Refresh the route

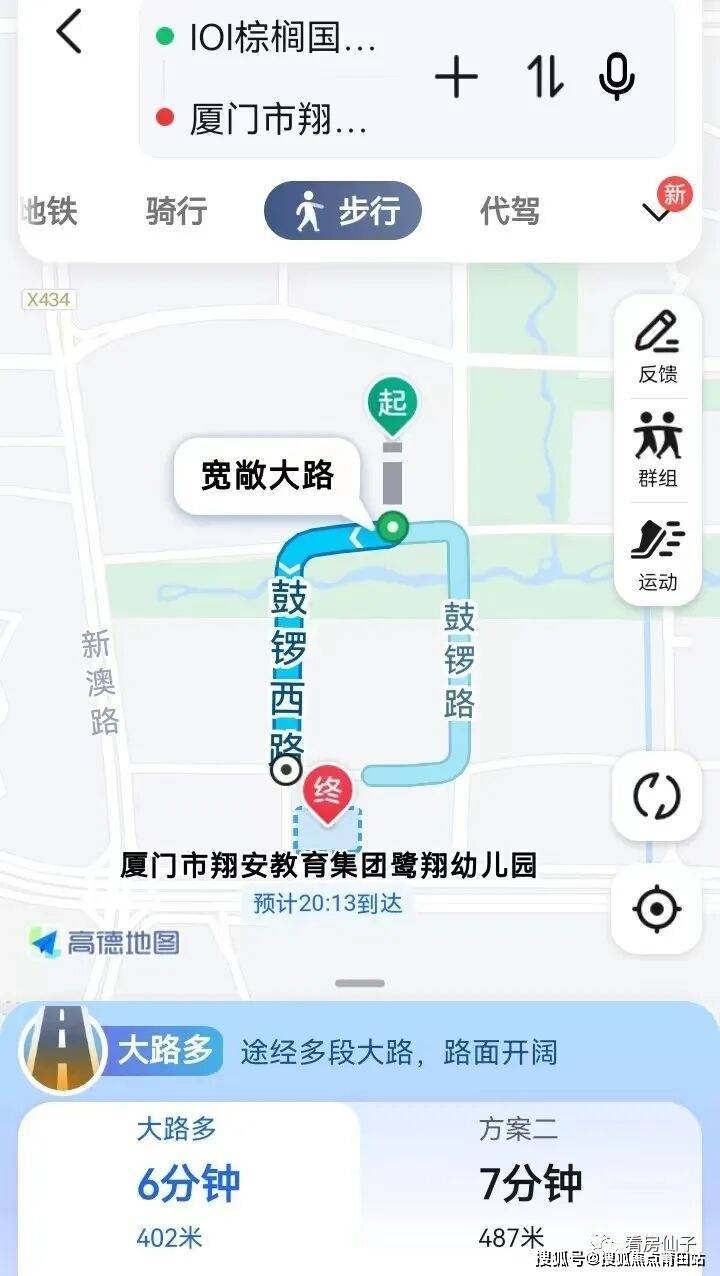pyautogui.click(x=656, y=797)
